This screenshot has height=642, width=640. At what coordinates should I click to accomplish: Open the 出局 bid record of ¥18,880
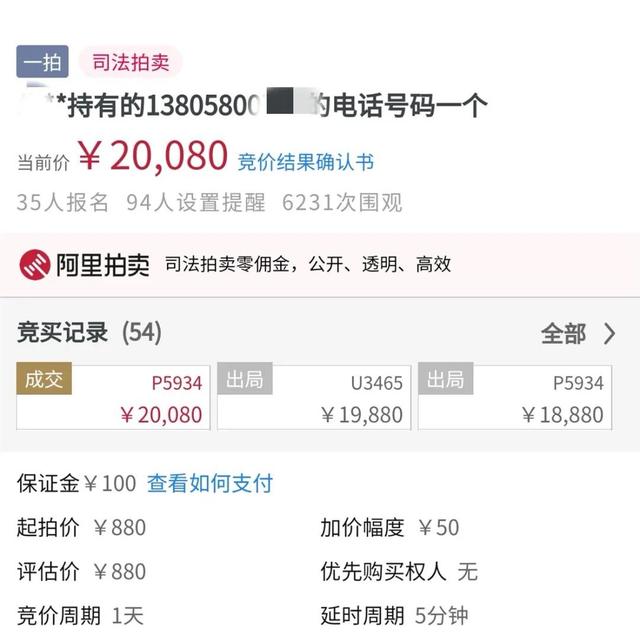tap(514, 398)
